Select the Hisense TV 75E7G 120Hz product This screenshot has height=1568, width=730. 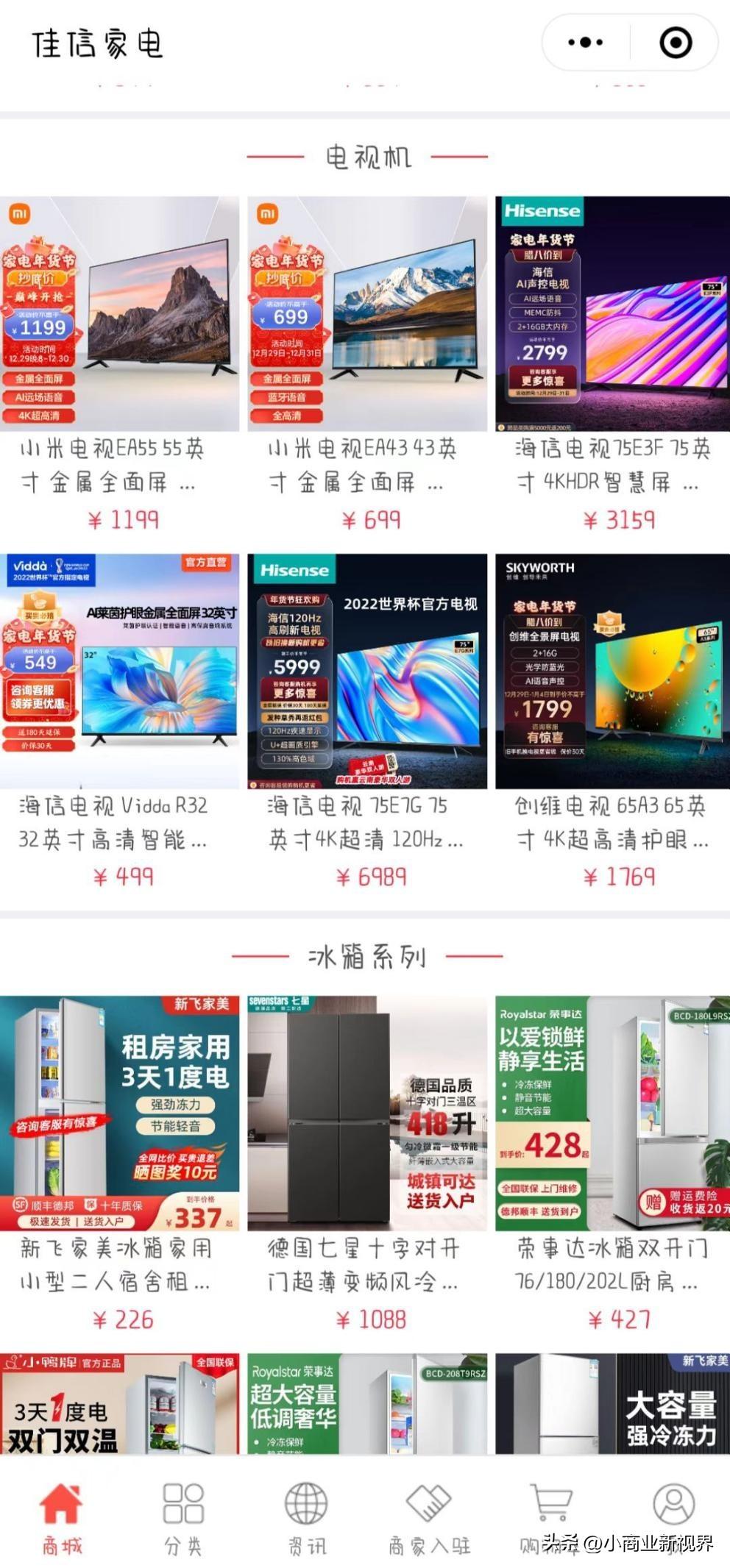pos(367,671)
